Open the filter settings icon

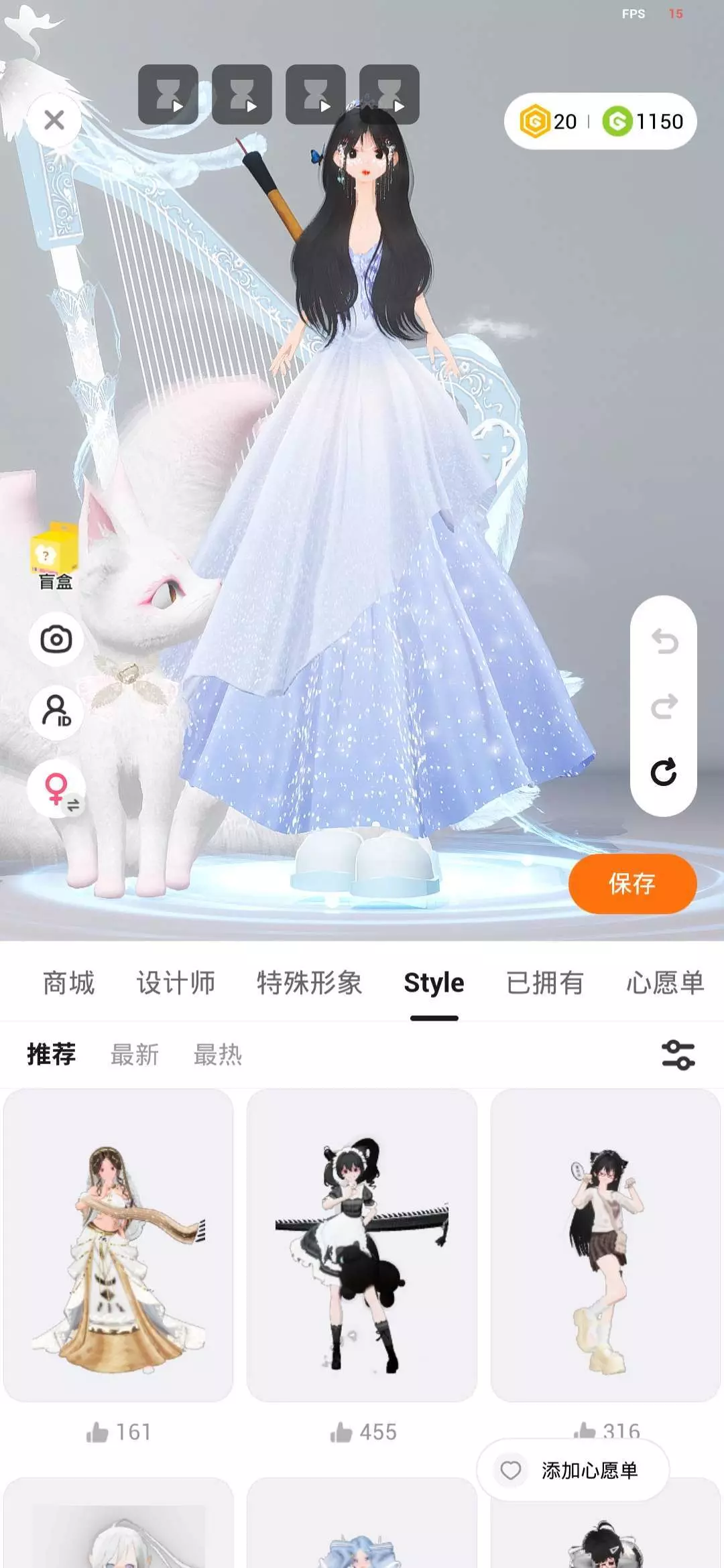click(x=678, y=1055)
